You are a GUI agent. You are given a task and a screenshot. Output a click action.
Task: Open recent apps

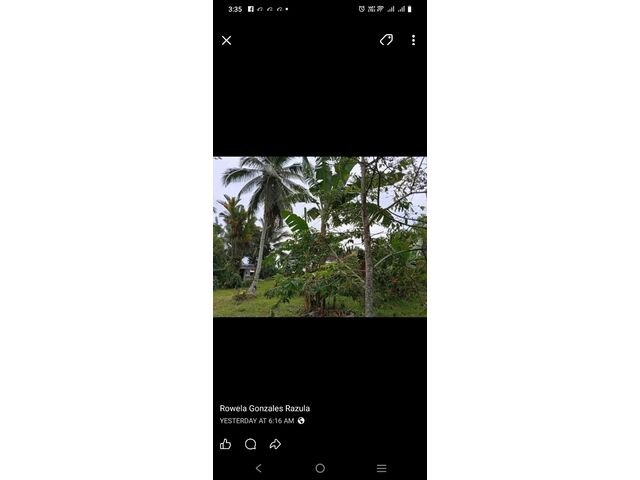[381, 468]
